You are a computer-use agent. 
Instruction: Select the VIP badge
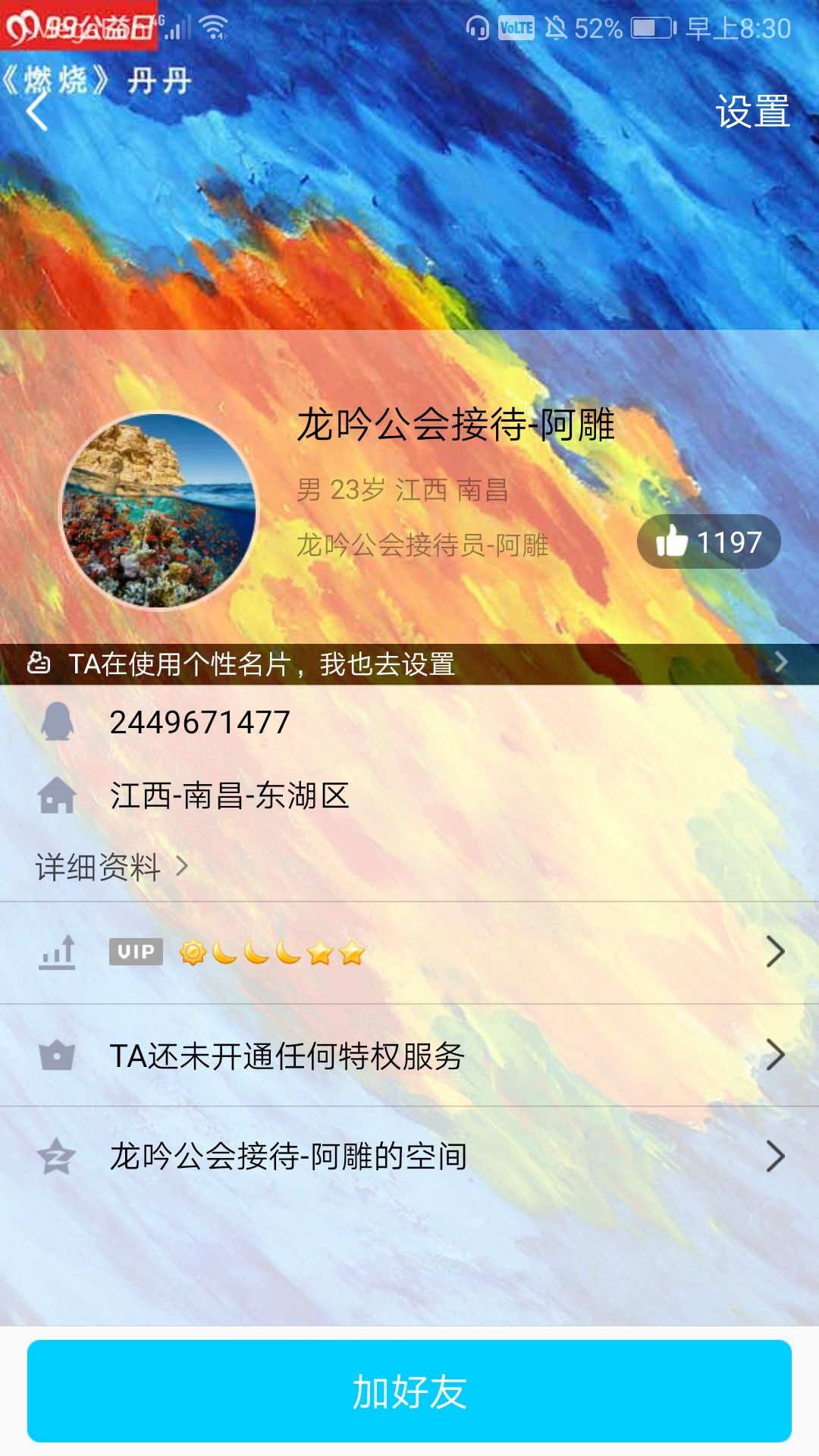(136, 953)
